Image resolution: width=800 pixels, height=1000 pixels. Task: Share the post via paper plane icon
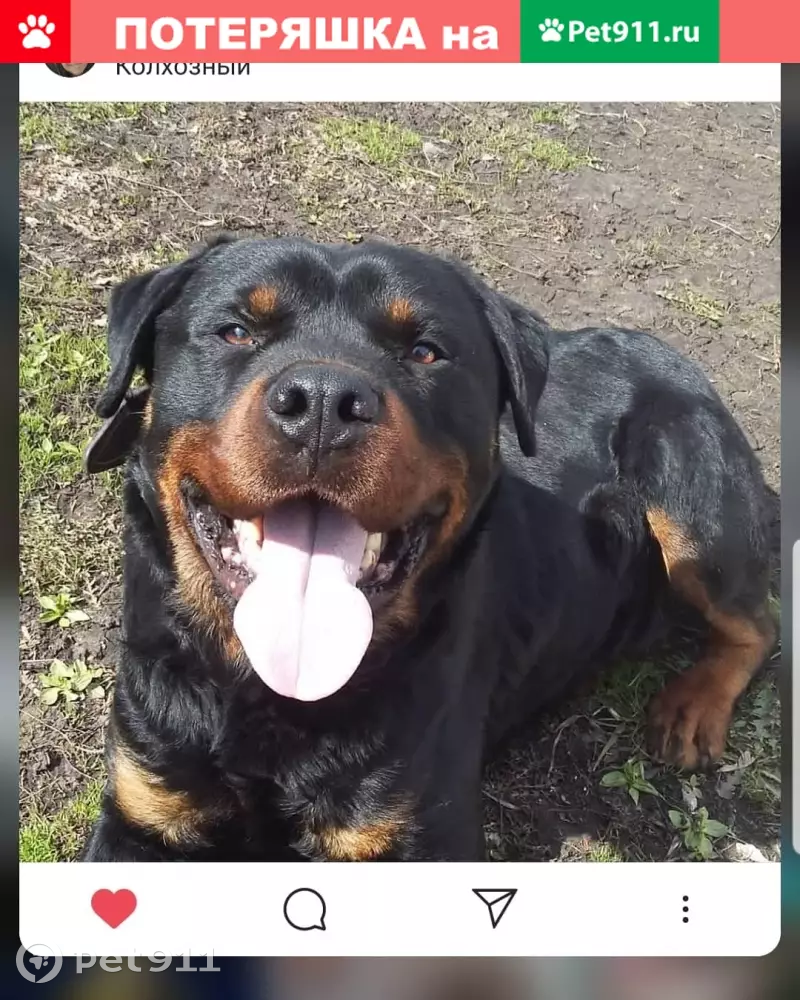[x=494, y=907]
